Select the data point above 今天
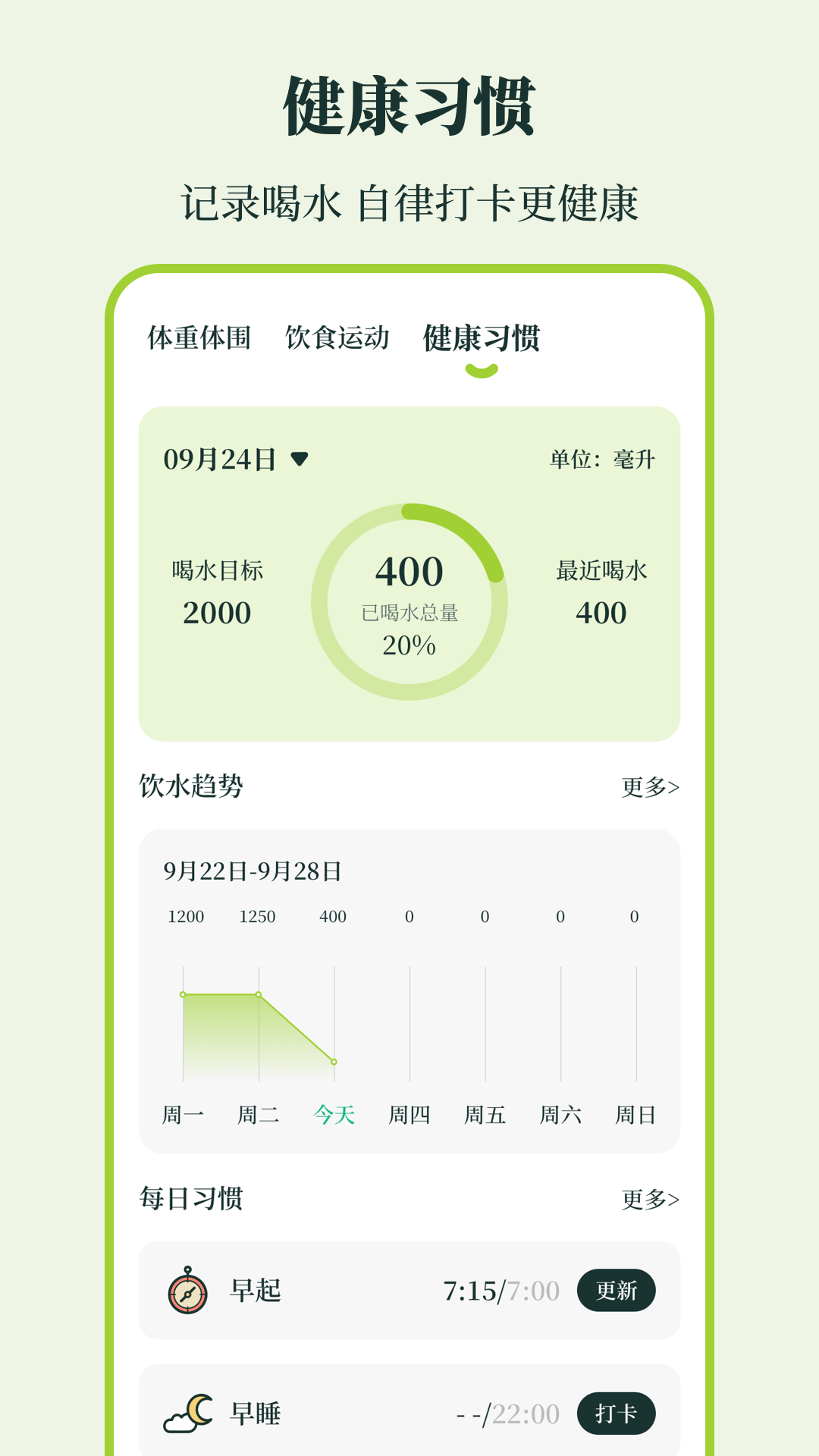Screen dimensions: 819x1456 [x=332, y=1059]
